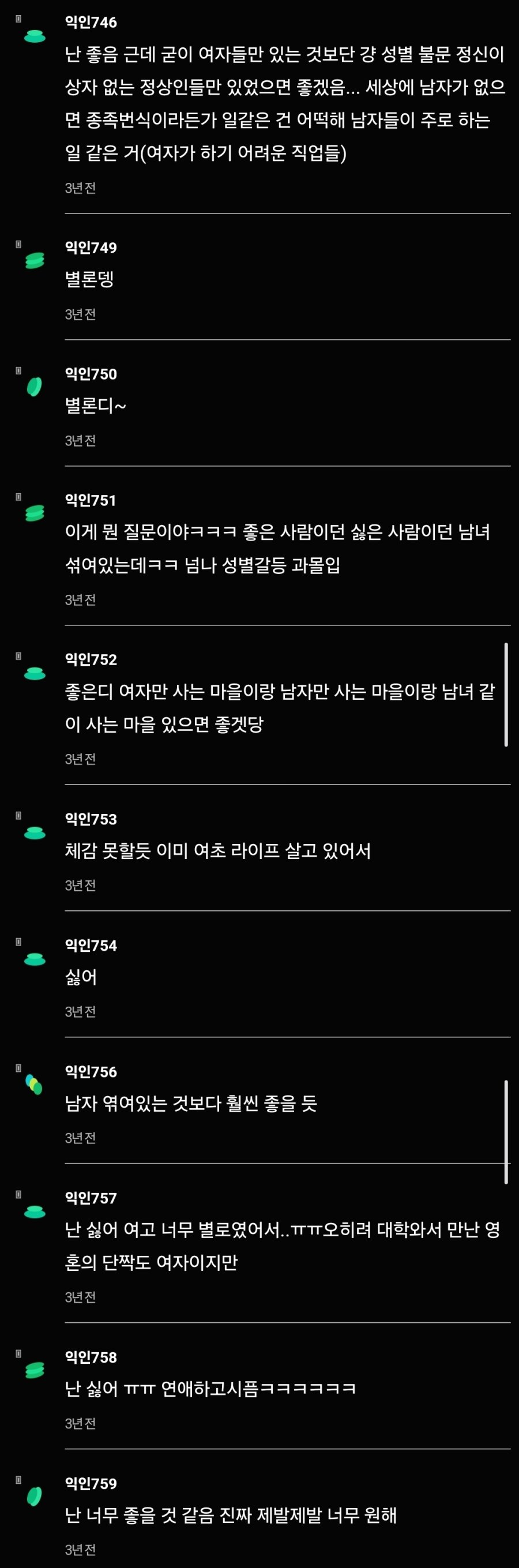The height and width of the screenshot is (1568, 519).
Task: Select 익인757's comment about 여고
Action: tap(283, 1246)
